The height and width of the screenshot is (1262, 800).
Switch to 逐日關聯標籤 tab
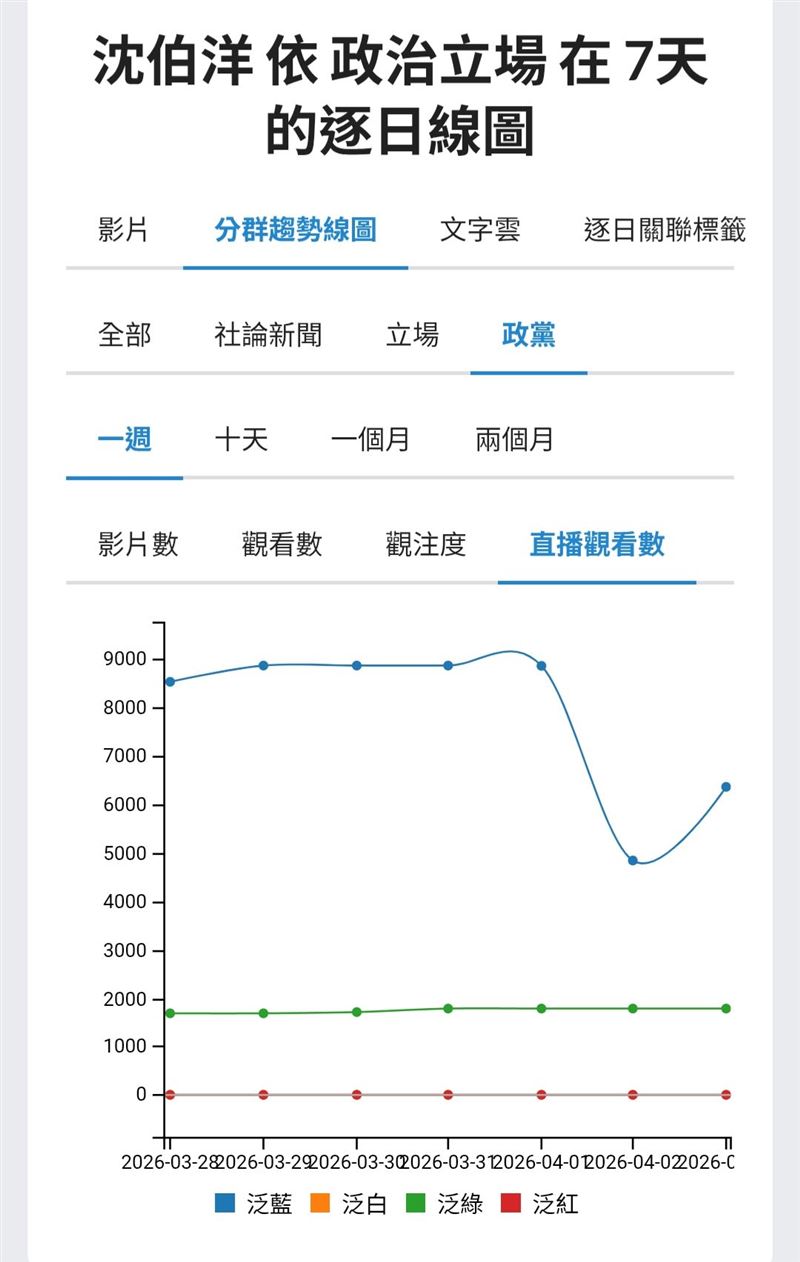pos(664,230)
